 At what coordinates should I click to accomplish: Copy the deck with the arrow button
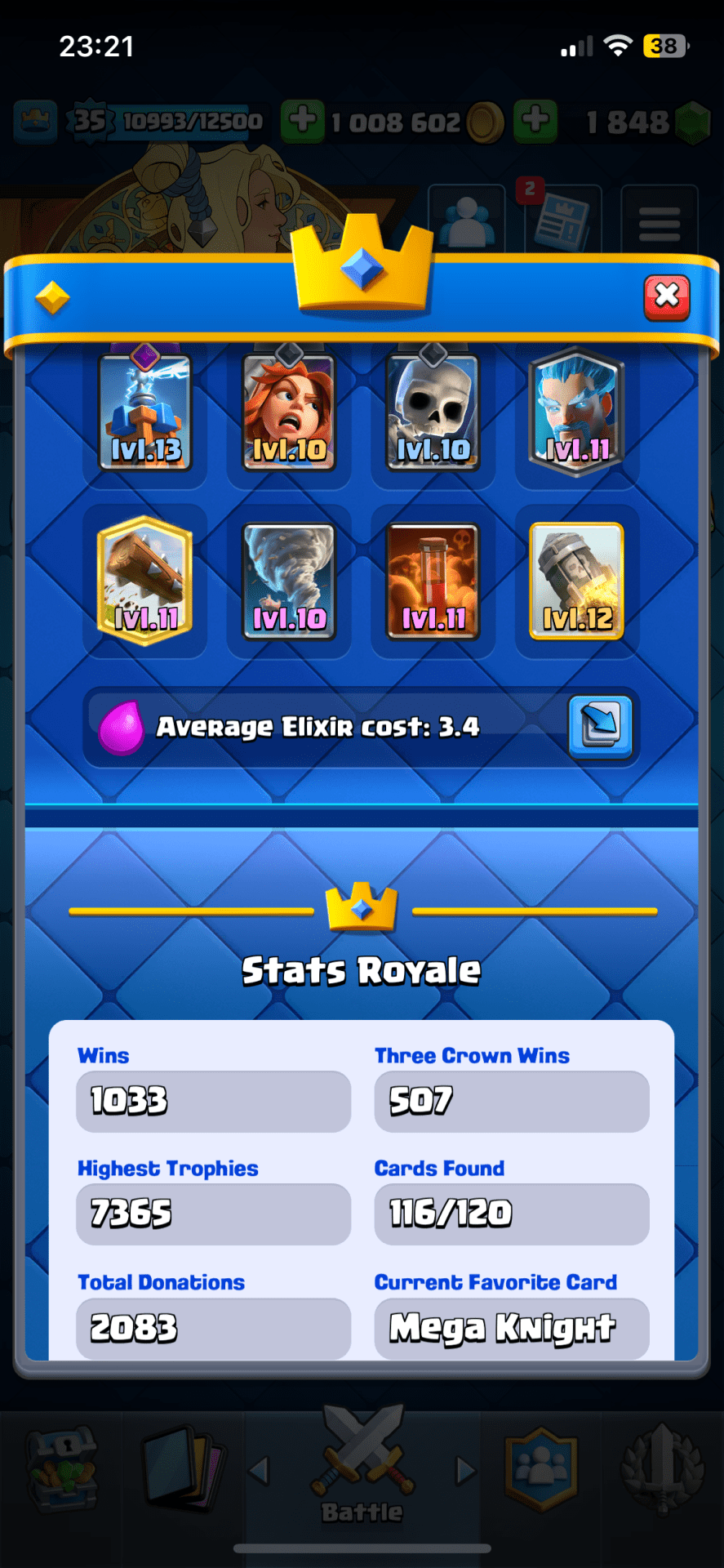point(600,726)
